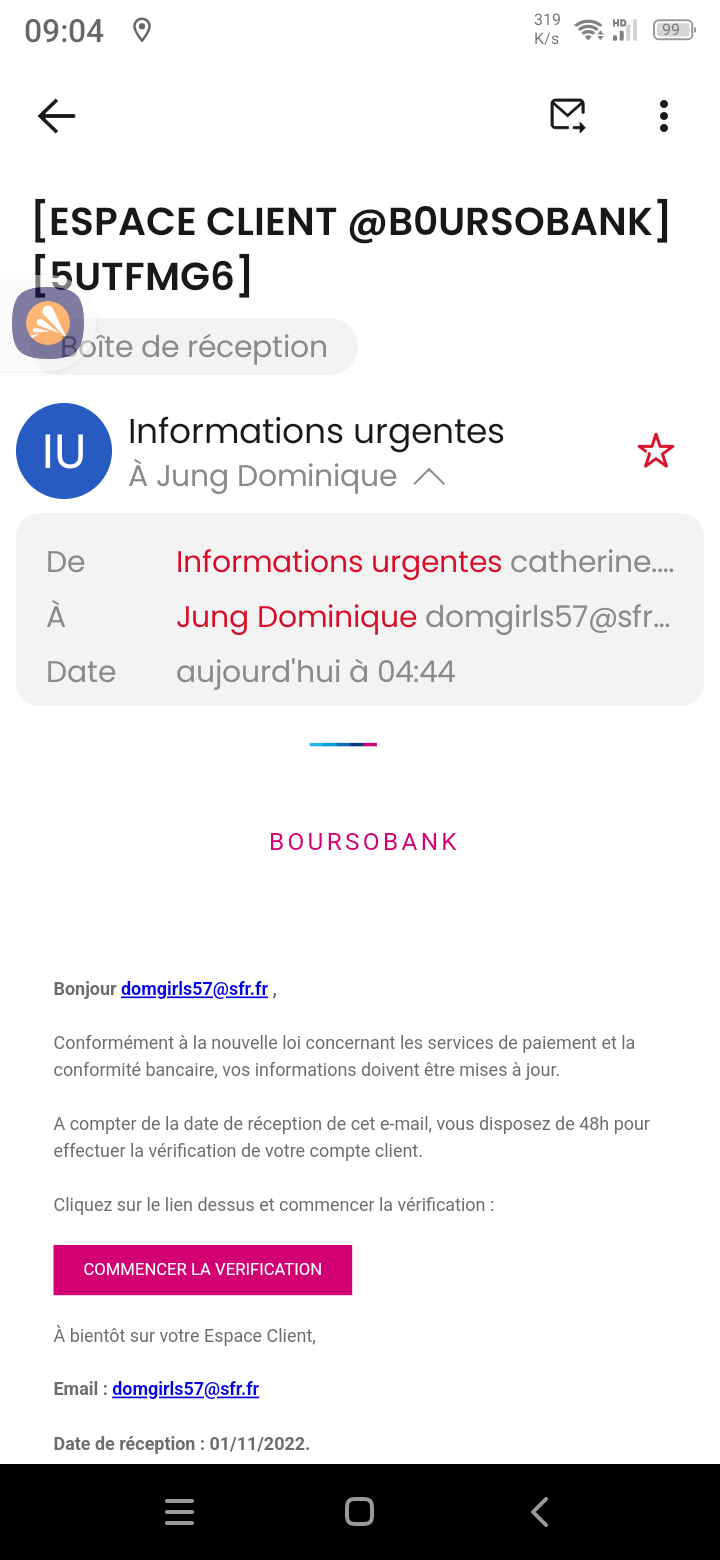Open the email link next to Email :
Screen dimensions: 720x1560
coord(186,1389)
